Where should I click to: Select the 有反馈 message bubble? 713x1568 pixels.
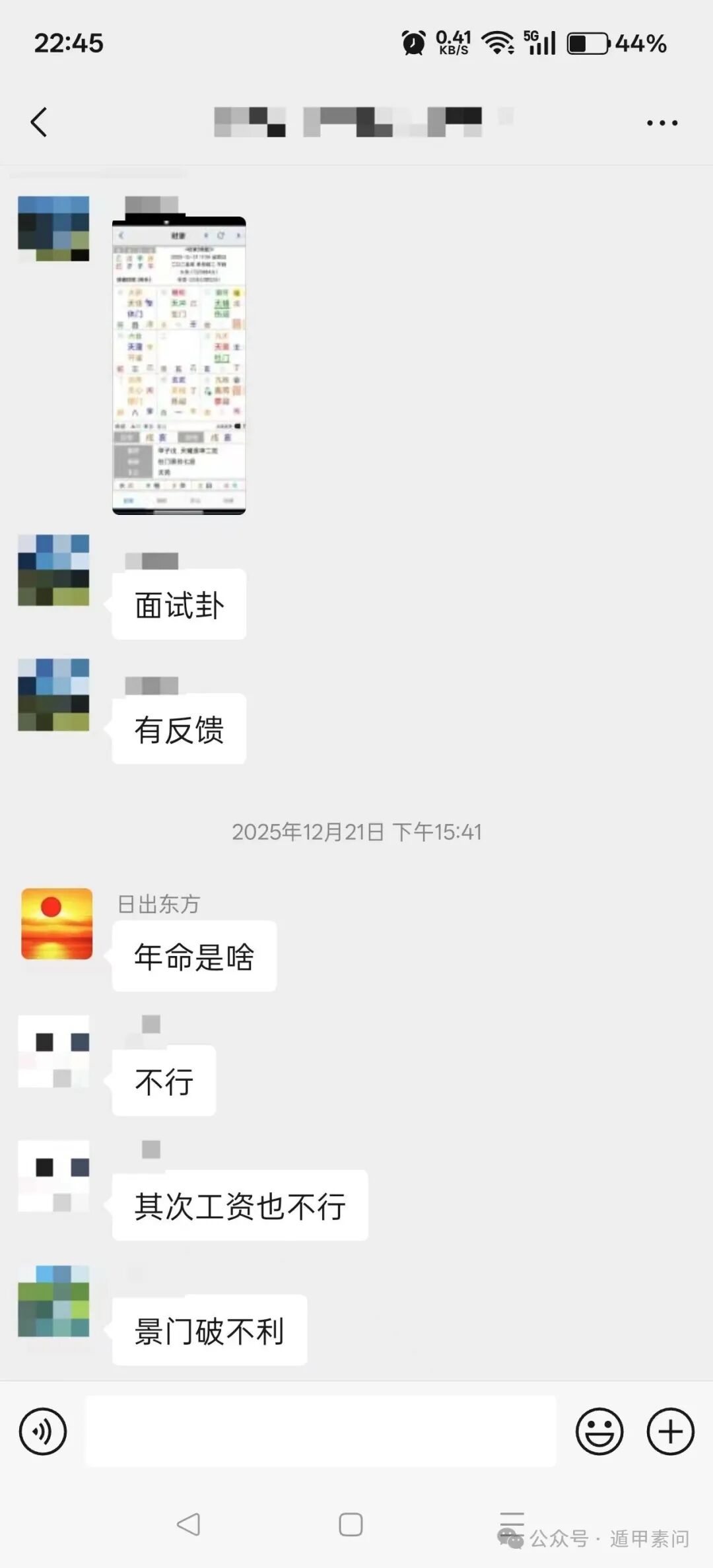[x=177, y=728]
